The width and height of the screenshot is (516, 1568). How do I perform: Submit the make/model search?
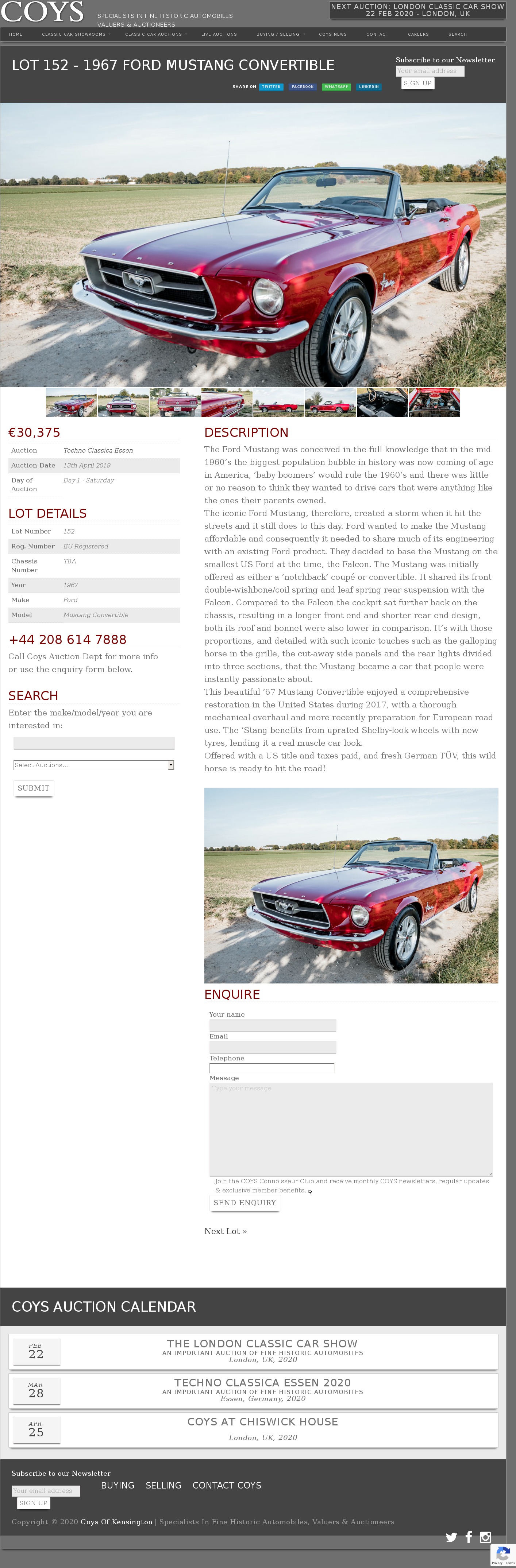point(34,788)
